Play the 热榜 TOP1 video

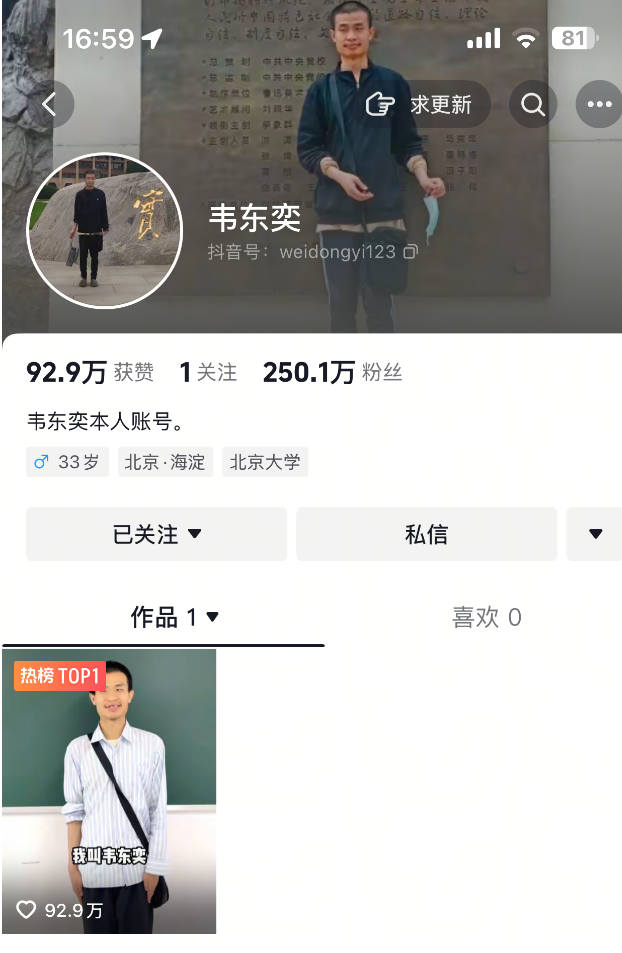coord(109,790)
